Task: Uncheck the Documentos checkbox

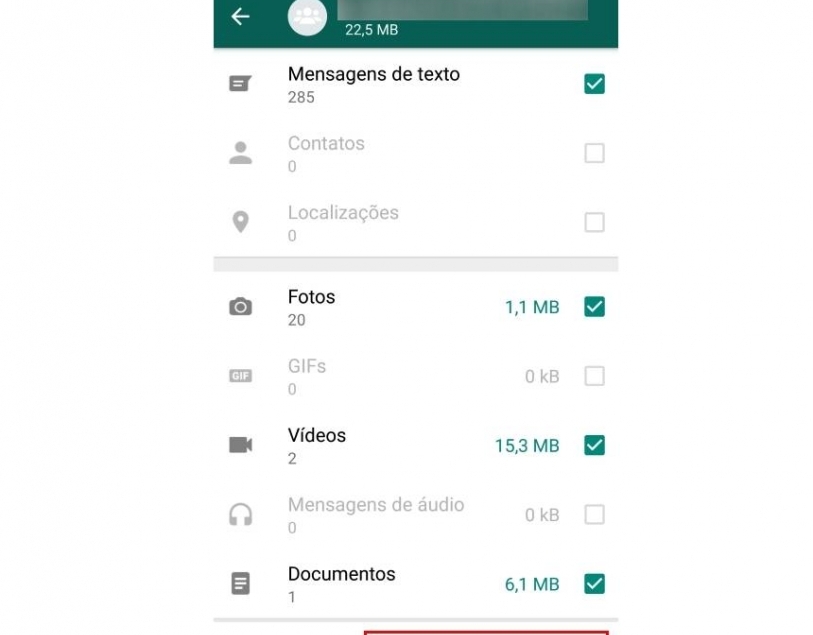Action: coord(594,583)
